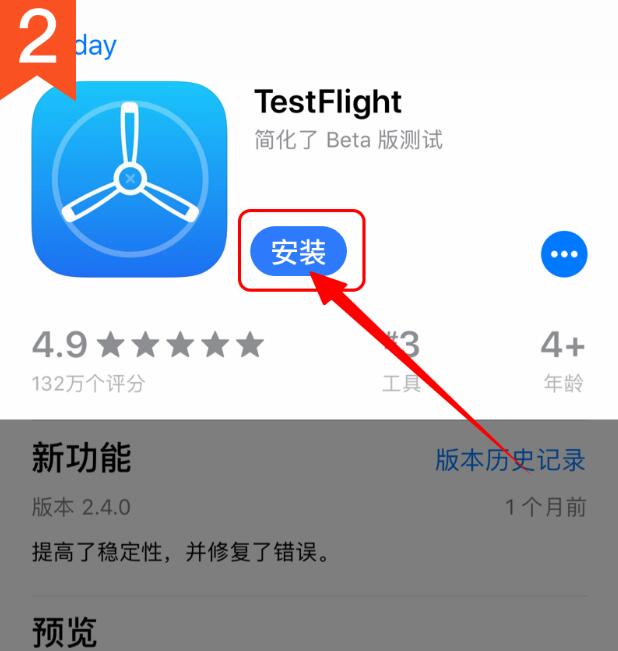
Task: Go back to the Today page
Action: [95, 46]
